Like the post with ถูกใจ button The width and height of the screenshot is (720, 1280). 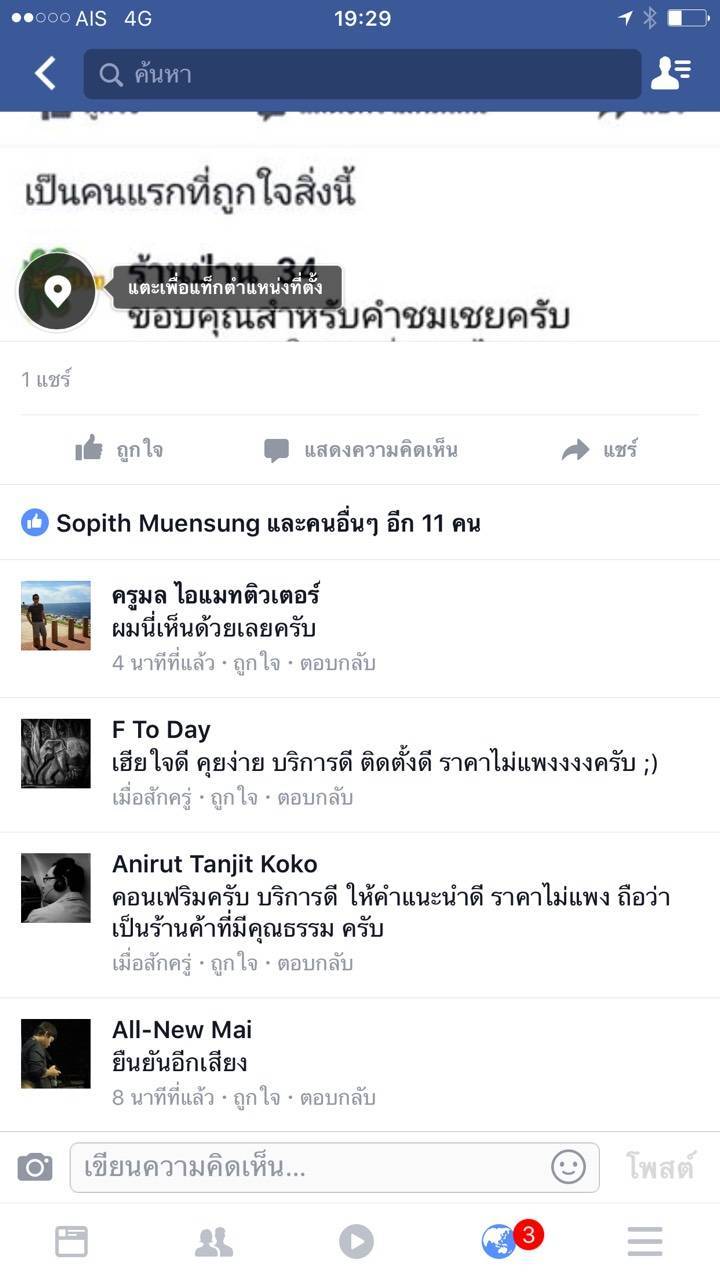(x=120, y=450)
